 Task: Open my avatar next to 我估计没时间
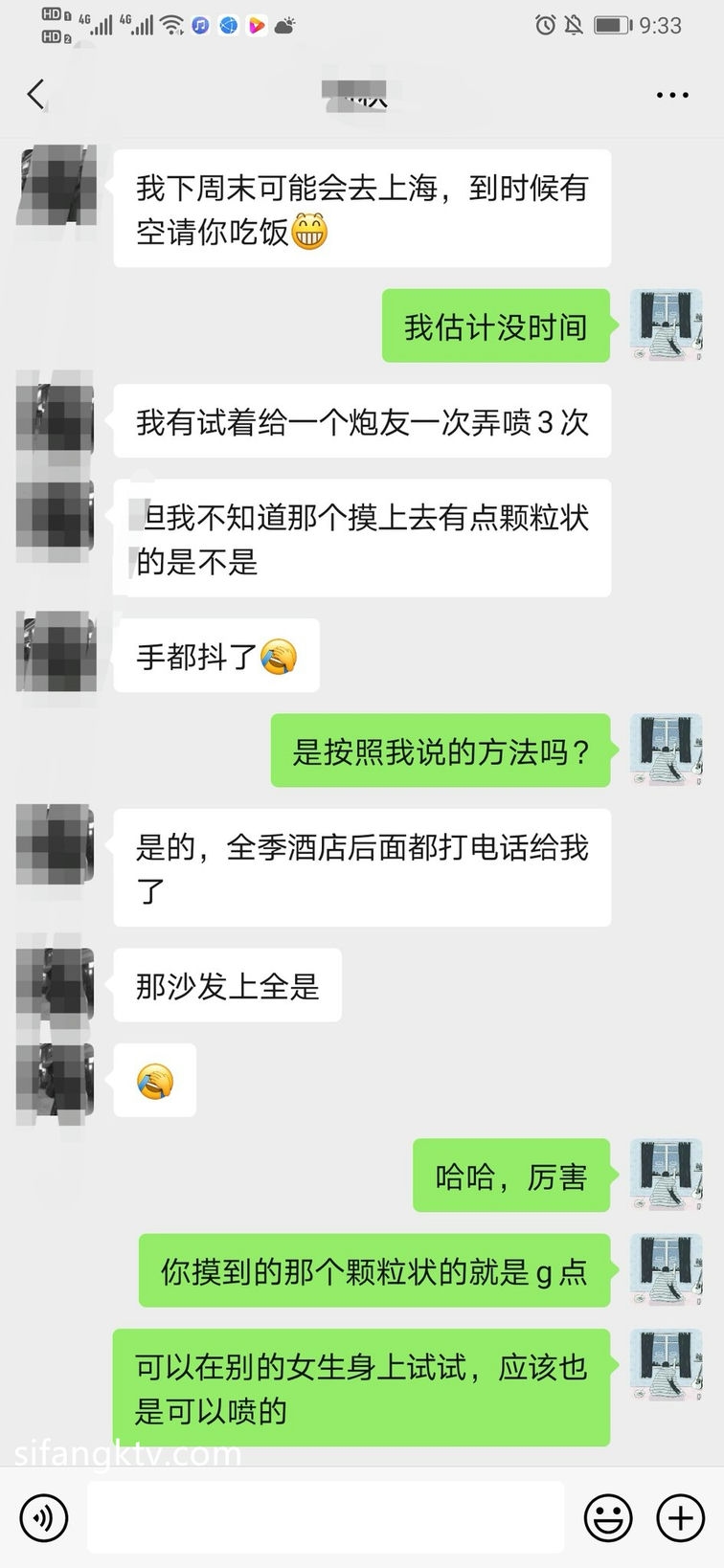667,325
